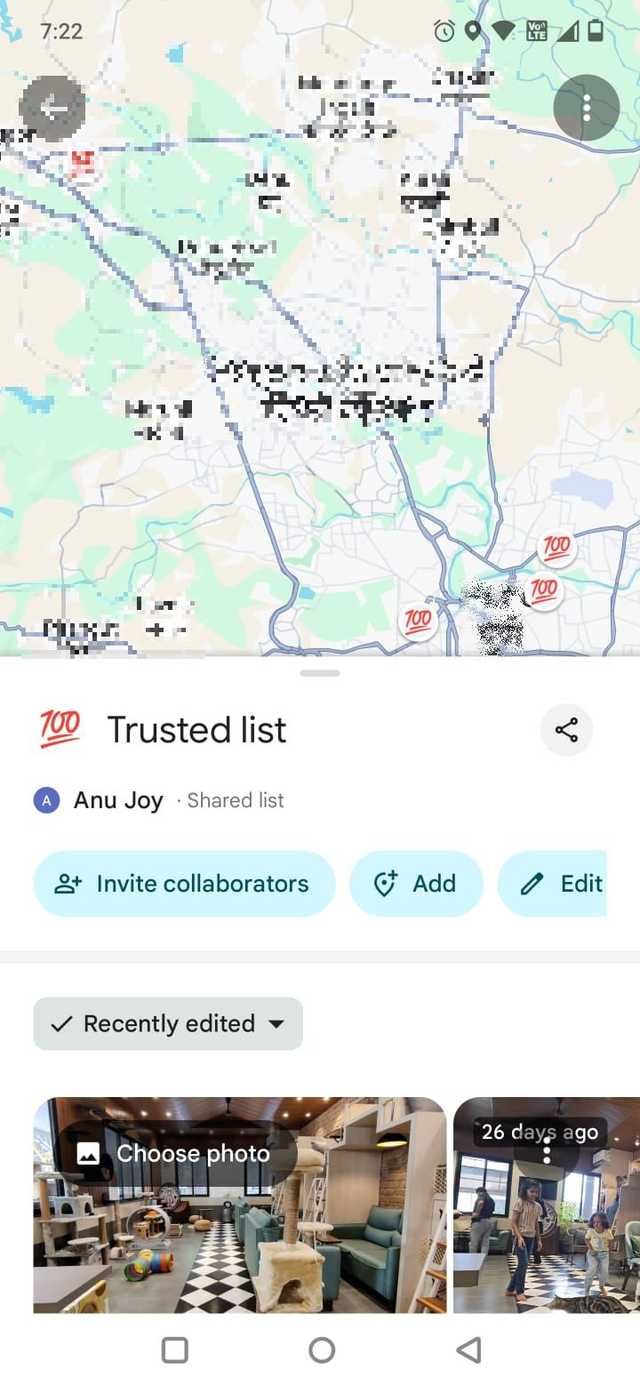Open the Recently edited sort dropdown
640x1387 pixels.
(168, 1024)
